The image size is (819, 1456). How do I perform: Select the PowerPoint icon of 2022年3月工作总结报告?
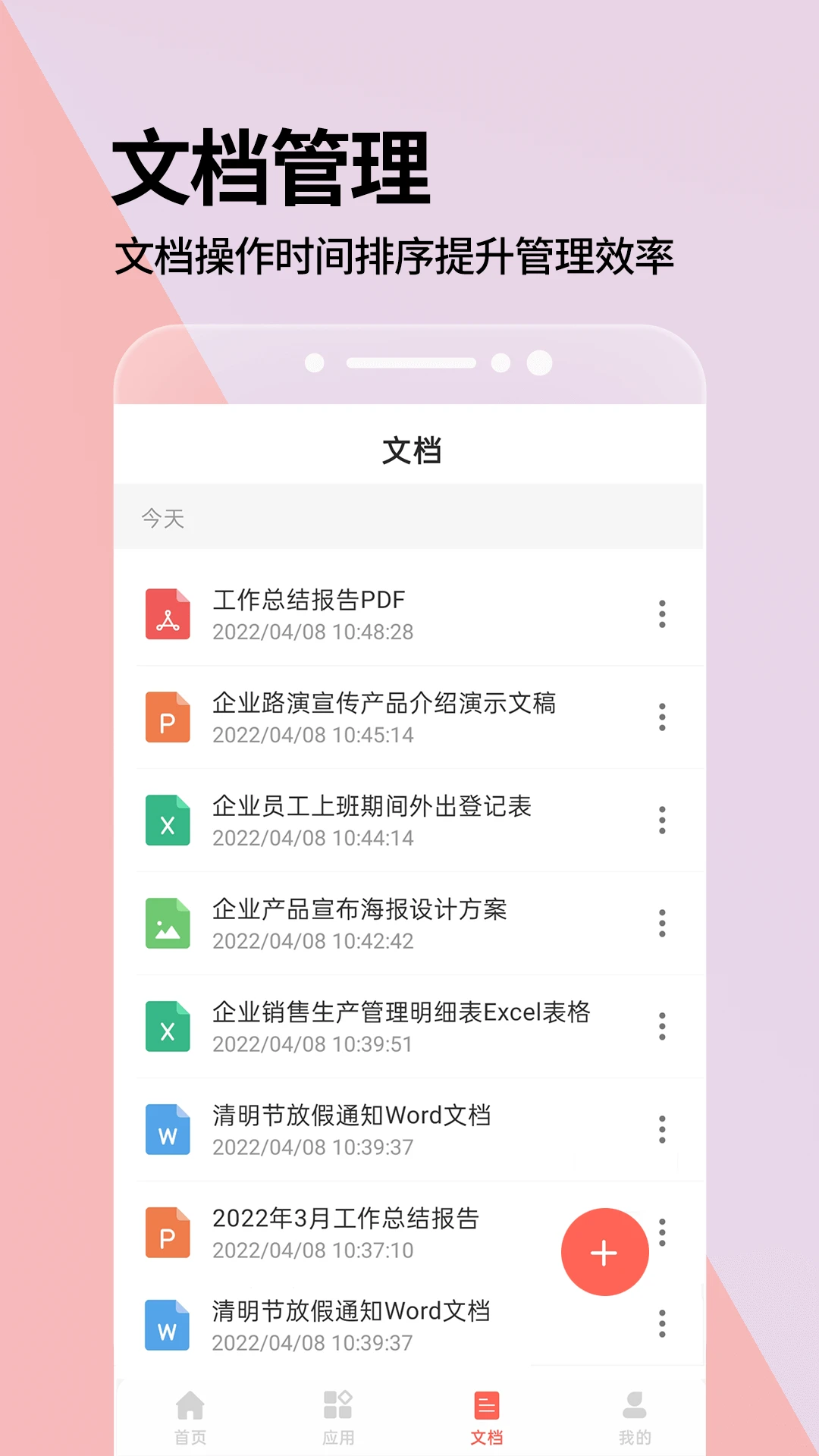pos(168,1235)
